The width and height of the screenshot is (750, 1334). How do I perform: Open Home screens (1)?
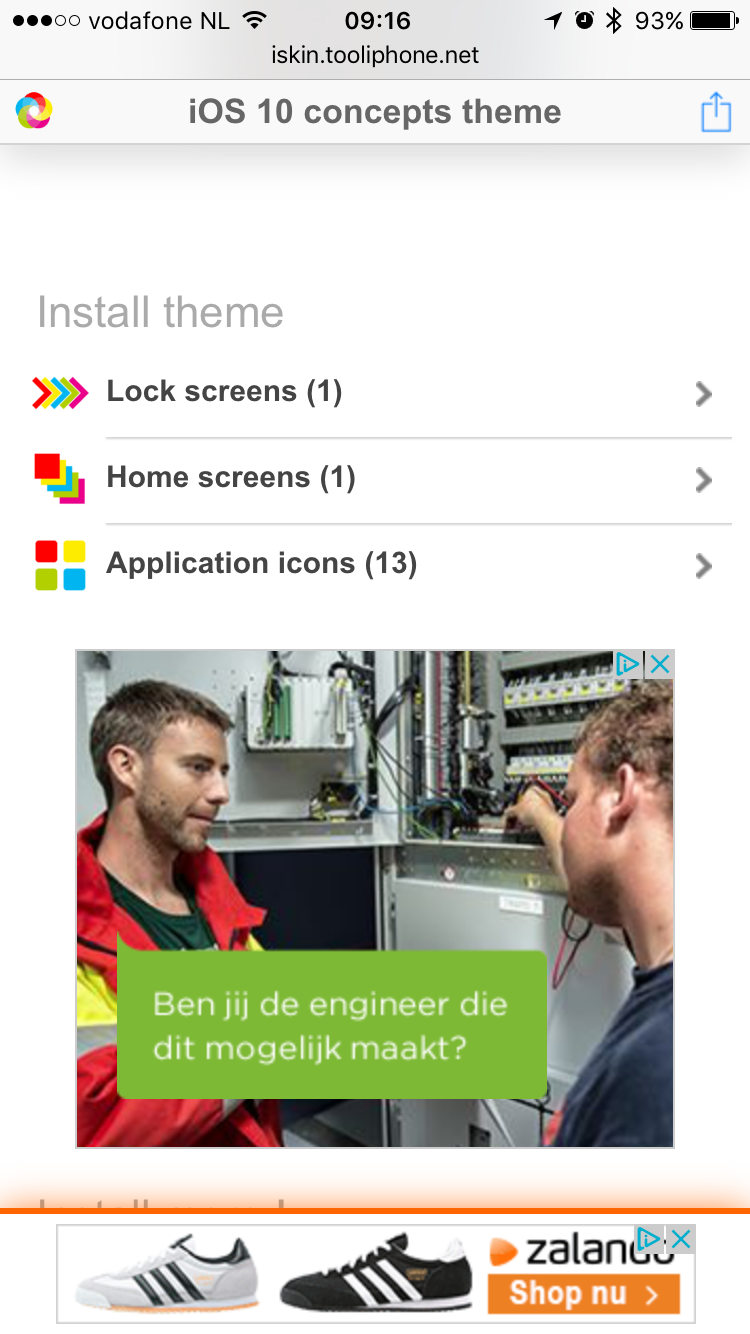(x=375, y=479)
